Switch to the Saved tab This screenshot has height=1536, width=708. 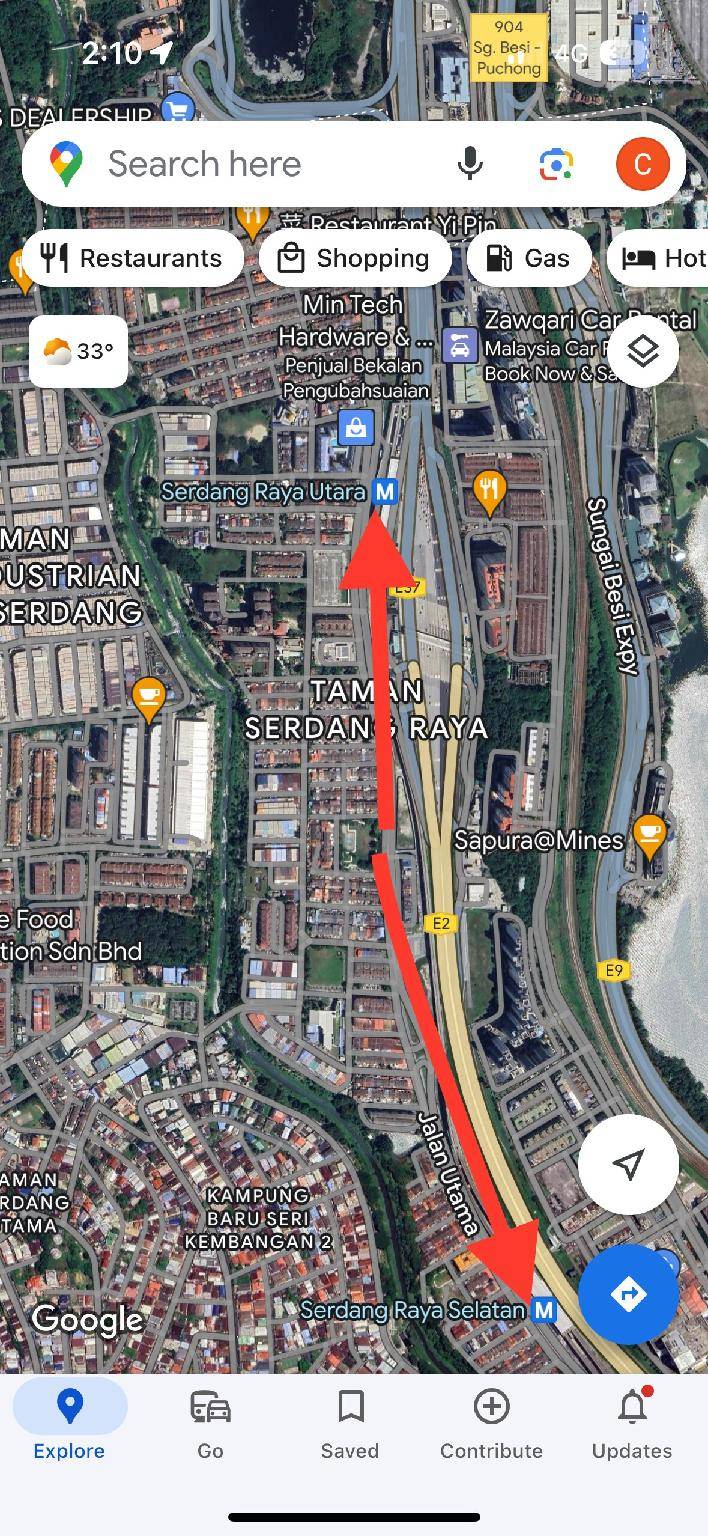350,1422
